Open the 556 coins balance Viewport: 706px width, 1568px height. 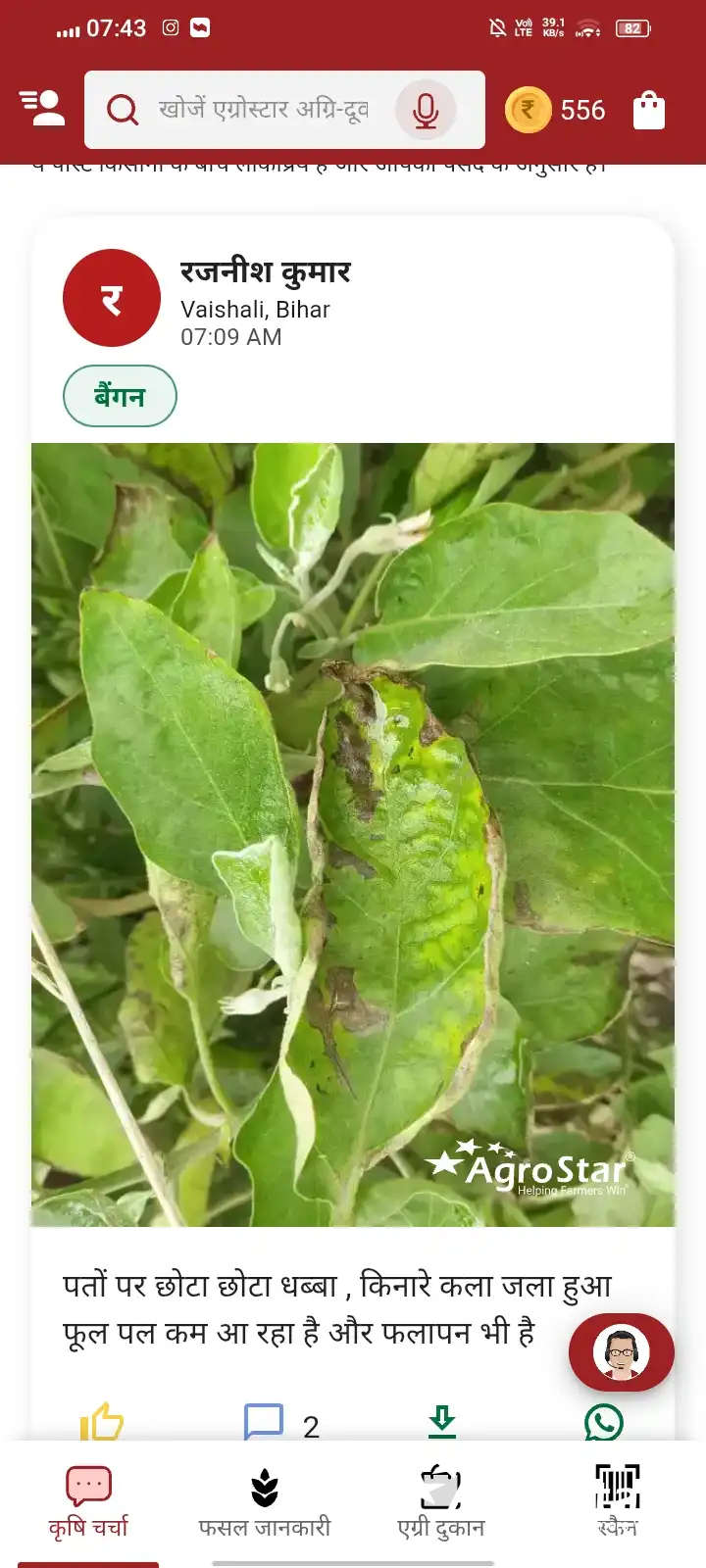pyautogui.click(x=556, y=110)
